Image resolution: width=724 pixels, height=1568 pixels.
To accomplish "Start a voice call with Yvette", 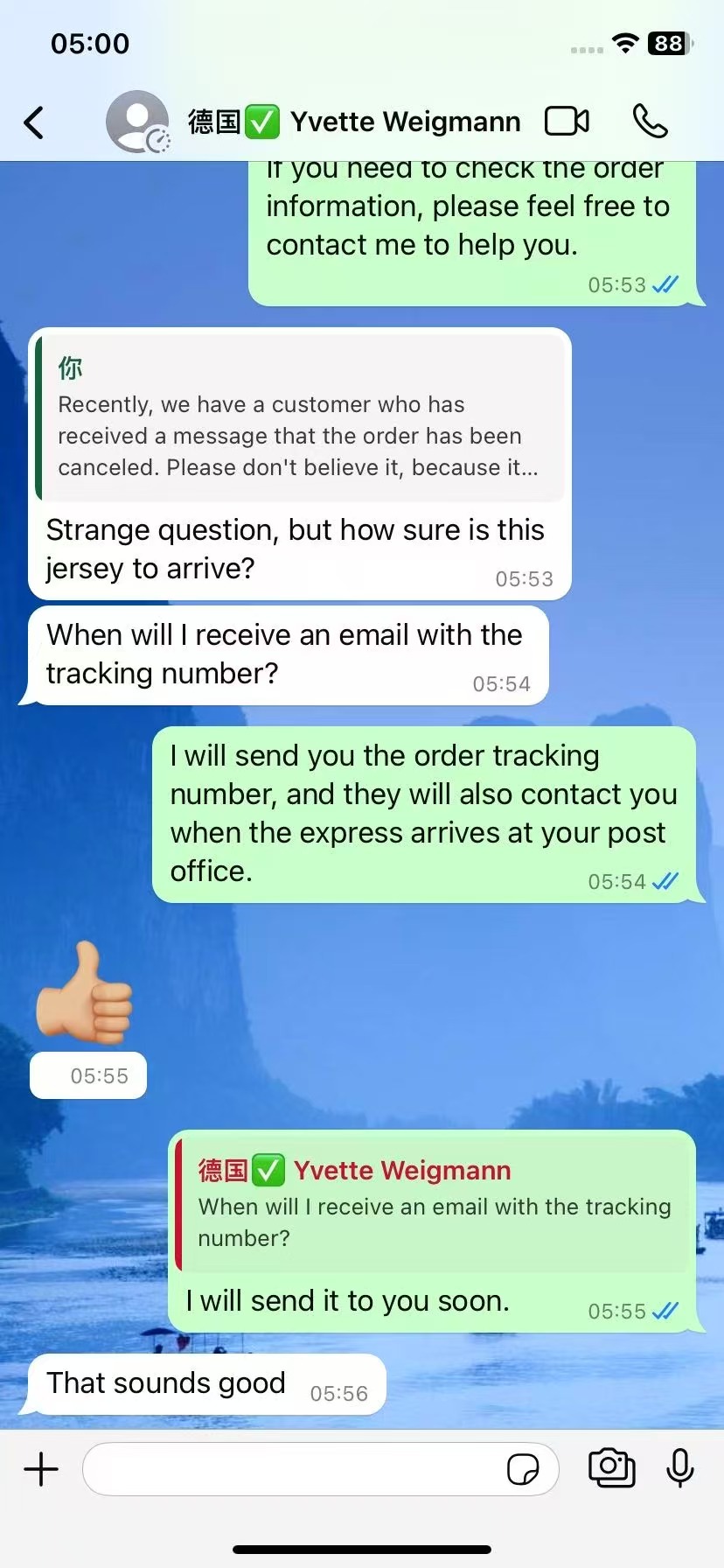I will click(x=650, y=122).
